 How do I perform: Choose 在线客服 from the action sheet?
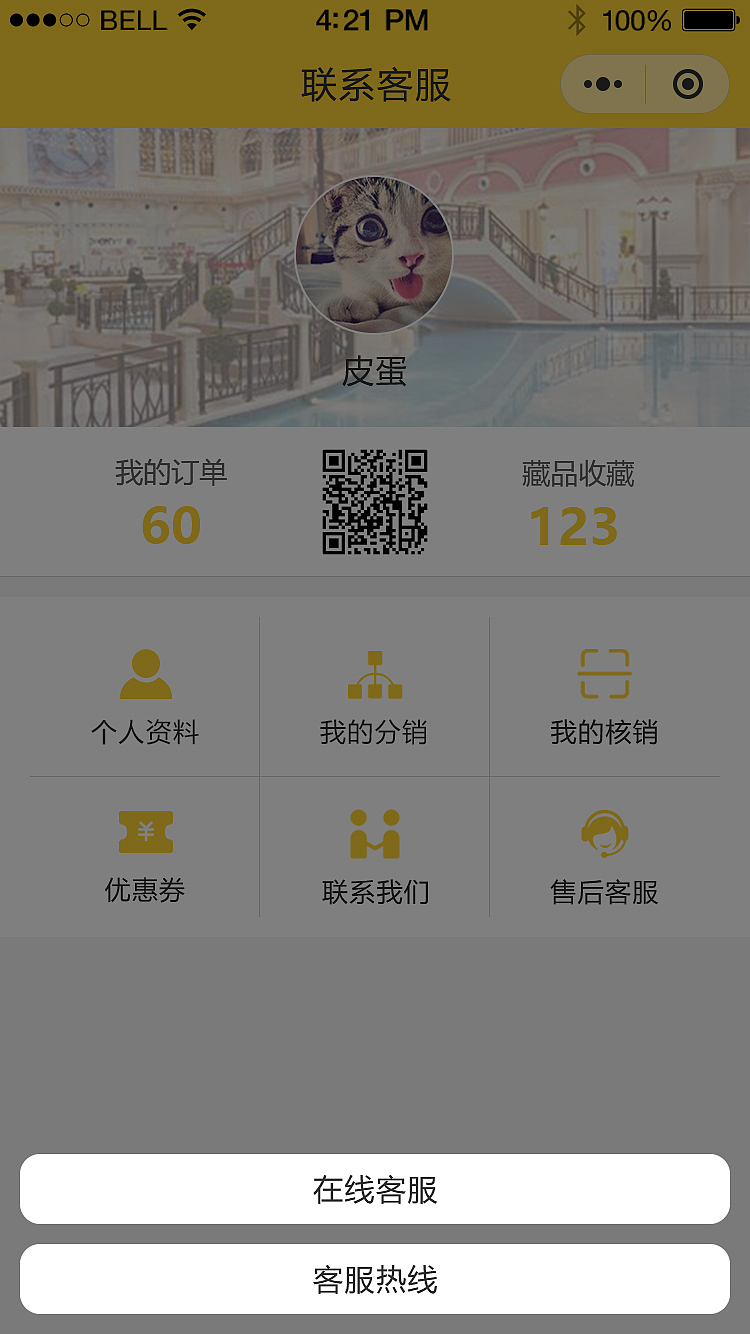(x=375, y=1189)
